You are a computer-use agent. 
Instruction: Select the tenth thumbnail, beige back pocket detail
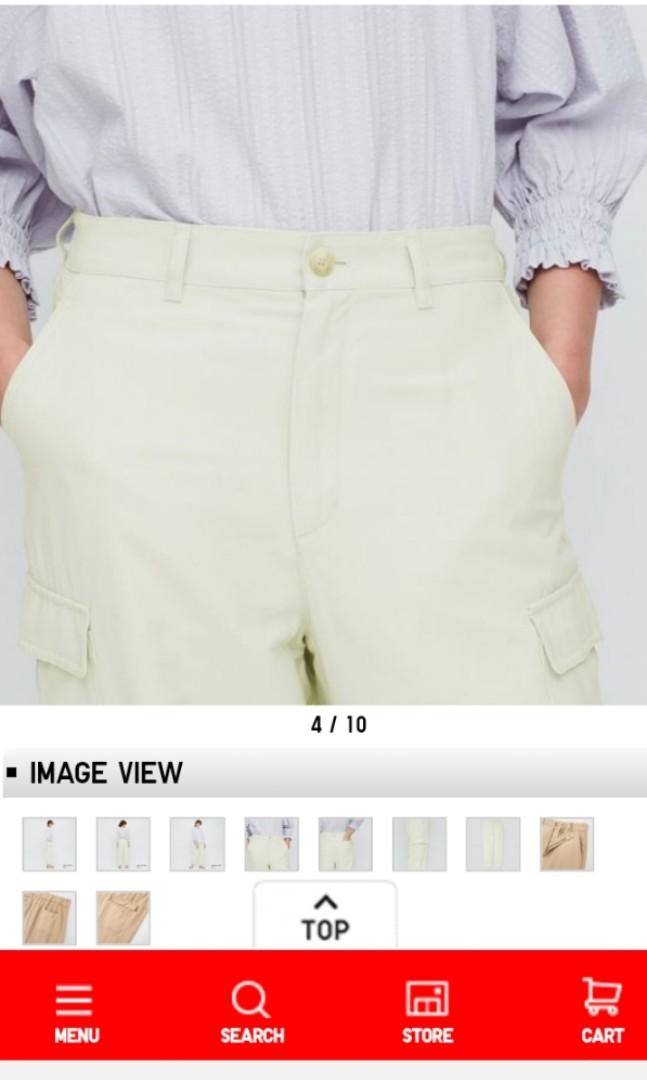123,918
